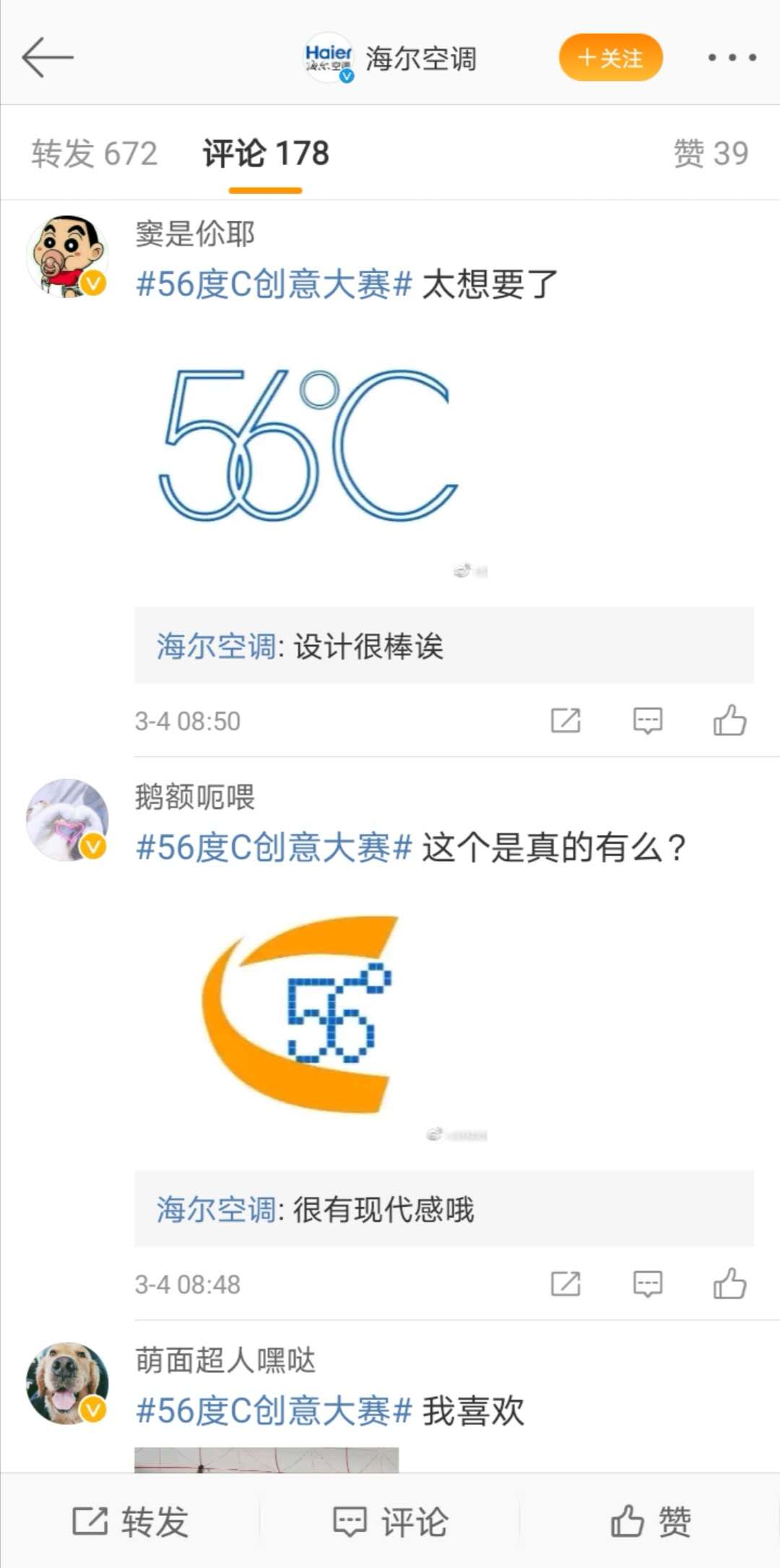This screenshot has width=780, height=1568.
Task: Select the 评论 178 tab
Action: tap(265, 154)
